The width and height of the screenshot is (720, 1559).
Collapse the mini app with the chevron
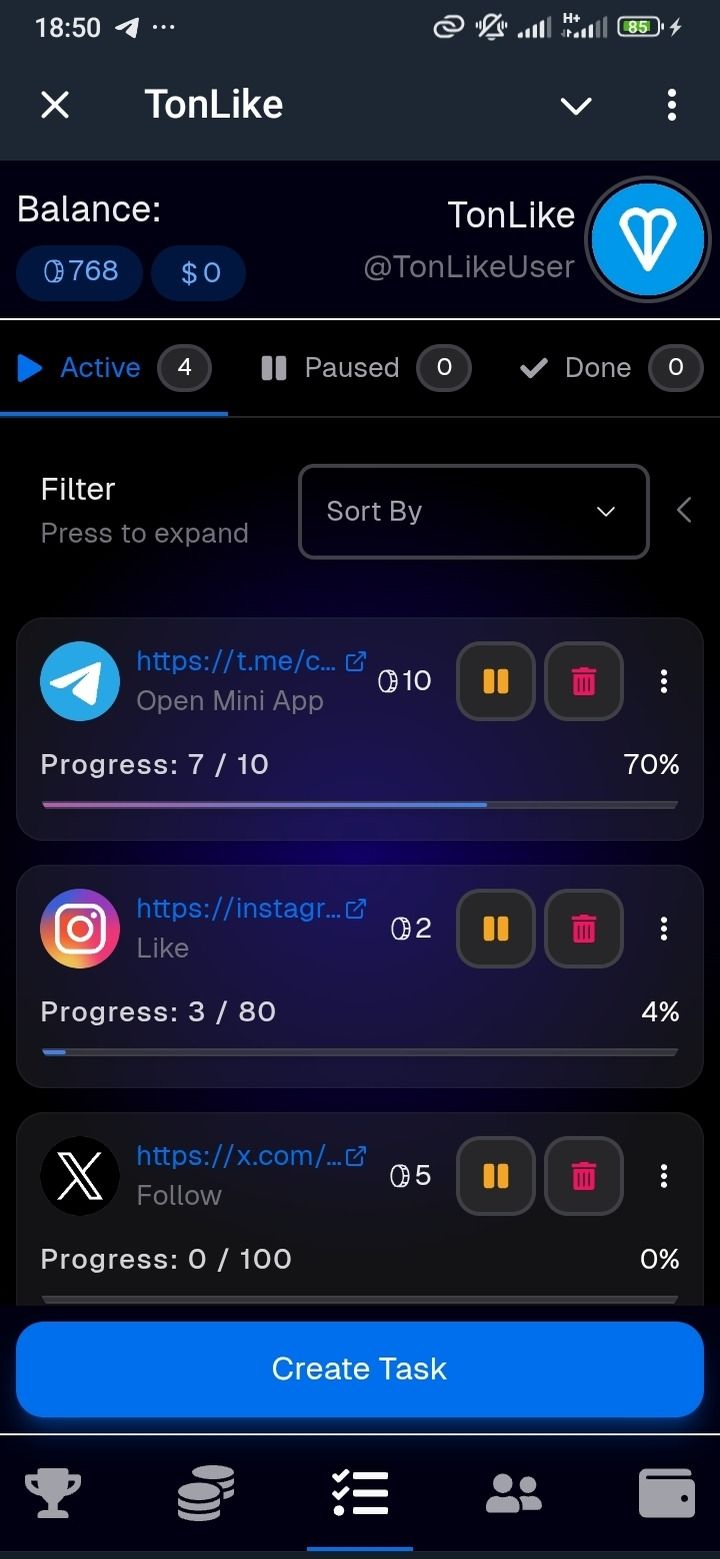point(576,105)
